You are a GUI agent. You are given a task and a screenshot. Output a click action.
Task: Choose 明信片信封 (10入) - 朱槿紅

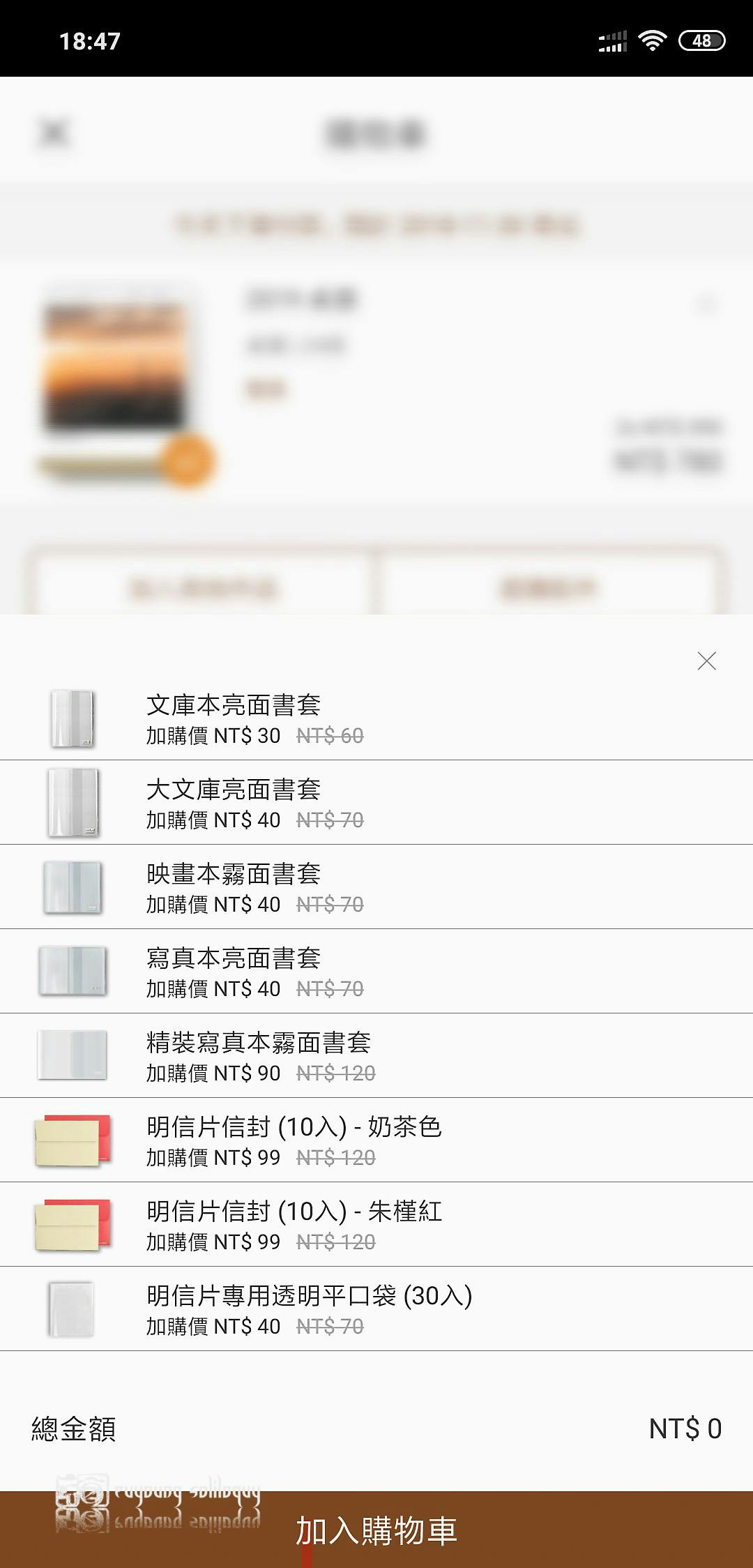click(x=376, y=1225)
